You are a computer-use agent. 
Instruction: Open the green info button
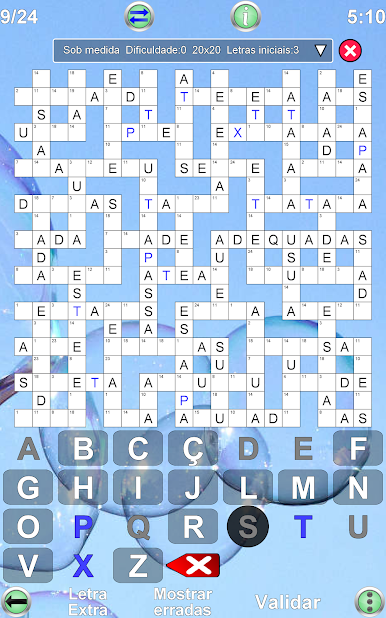pyautogui.click(x=246, y=17)
